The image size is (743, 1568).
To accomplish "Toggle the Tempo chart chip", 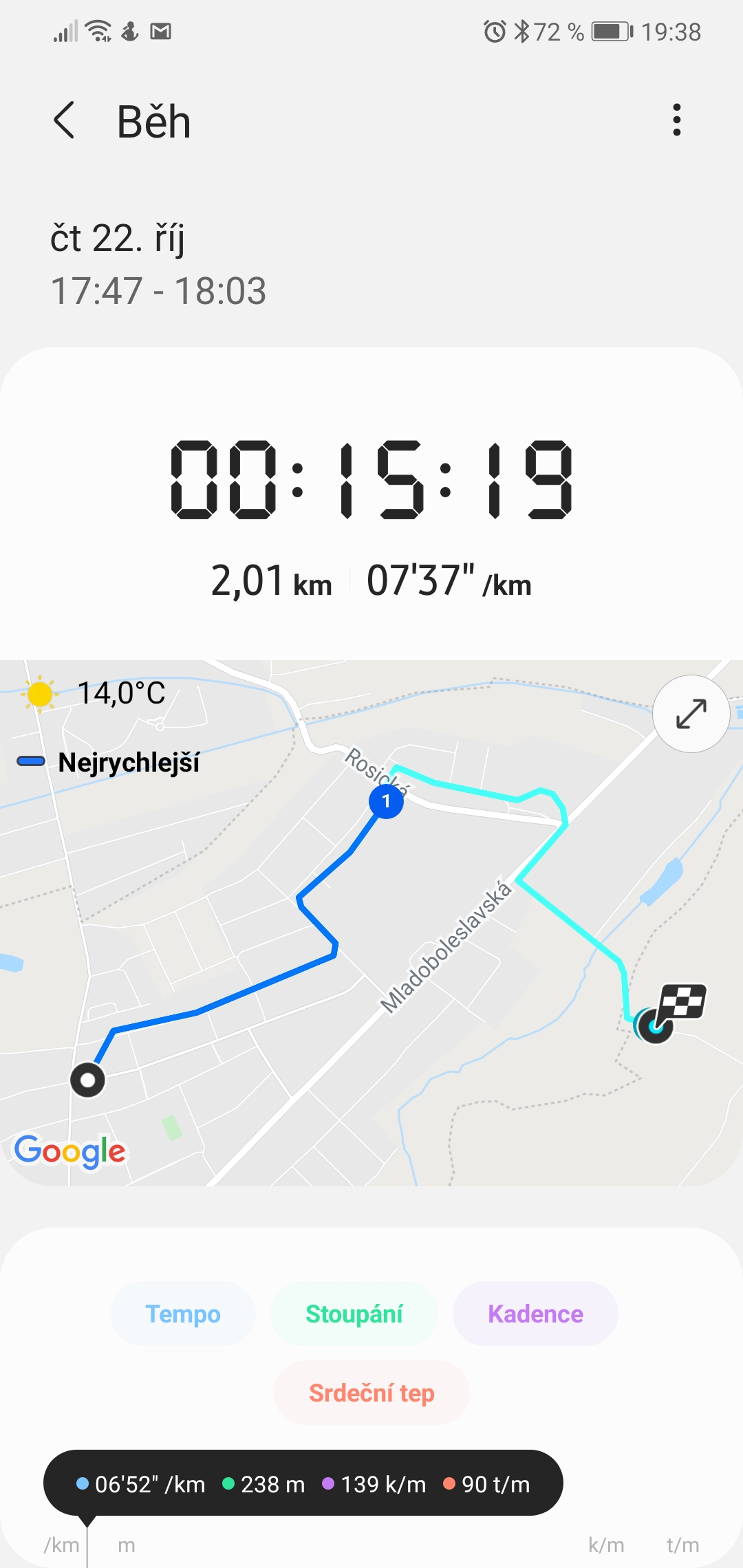I will click(x=183, y=1314).
